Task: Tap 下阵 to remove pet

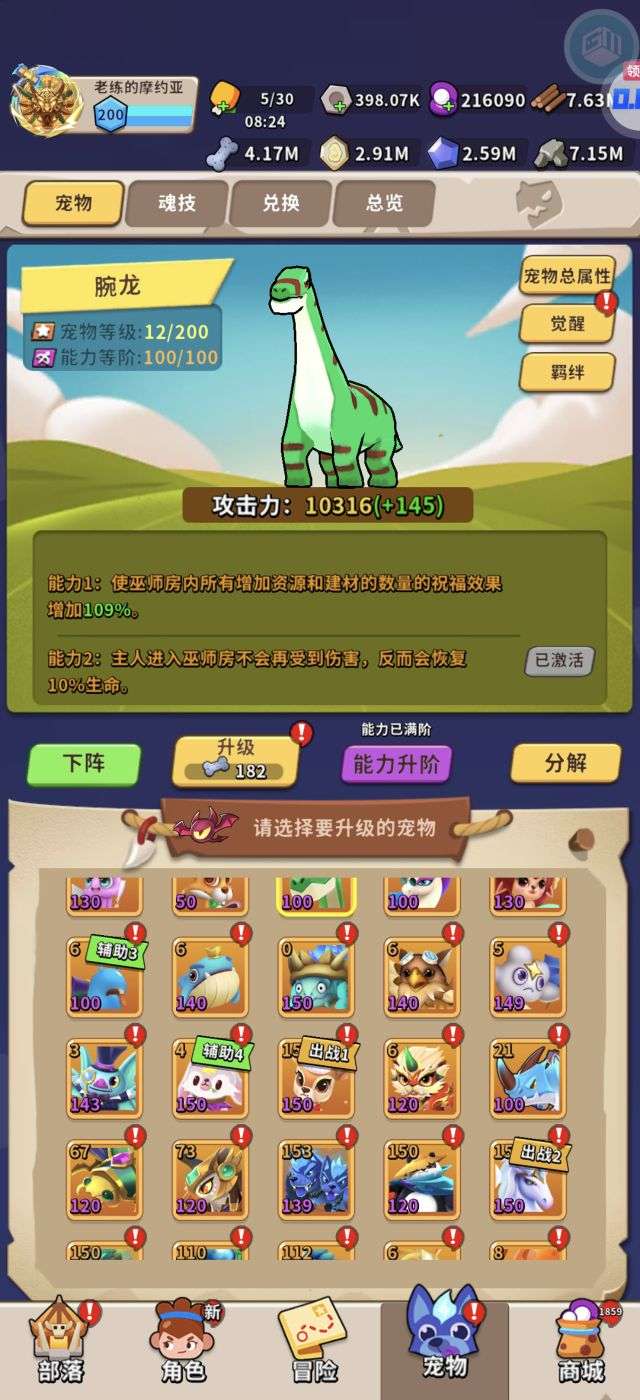Action: point(84,764)
